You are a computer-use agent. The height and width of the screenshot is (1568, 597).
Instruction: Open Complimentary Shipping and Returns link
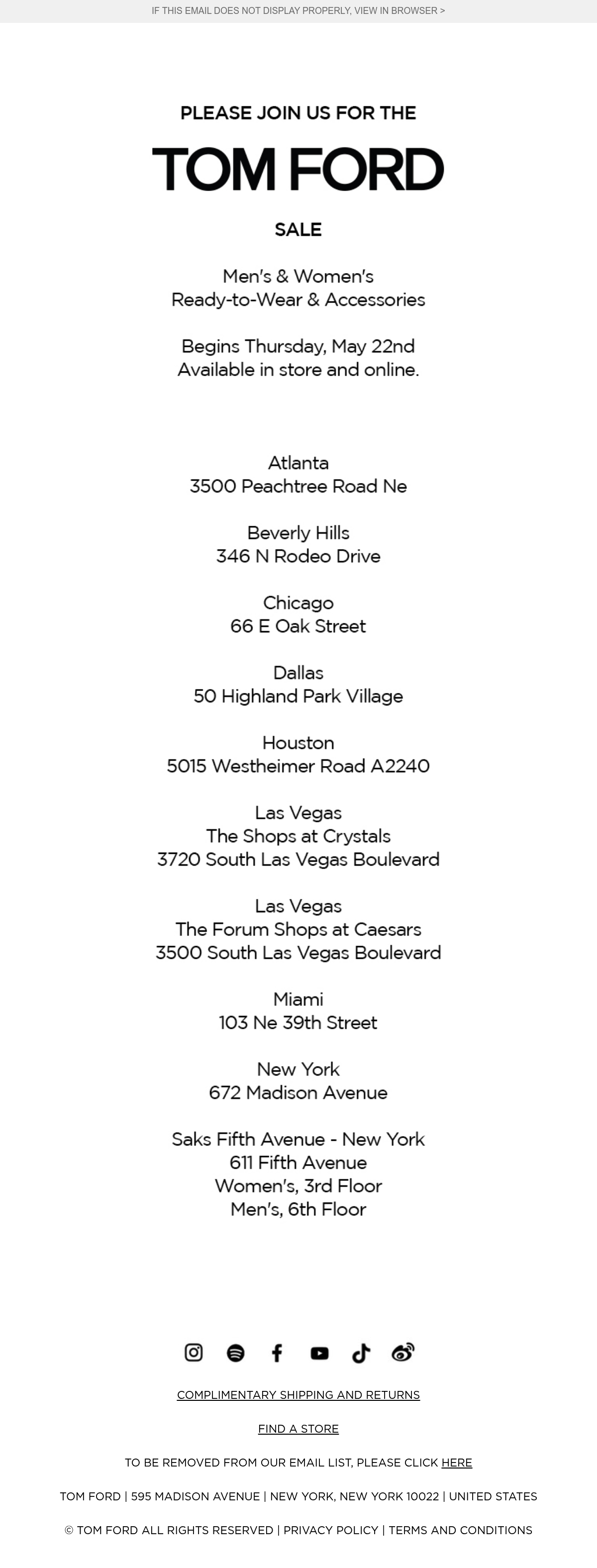298,1394
